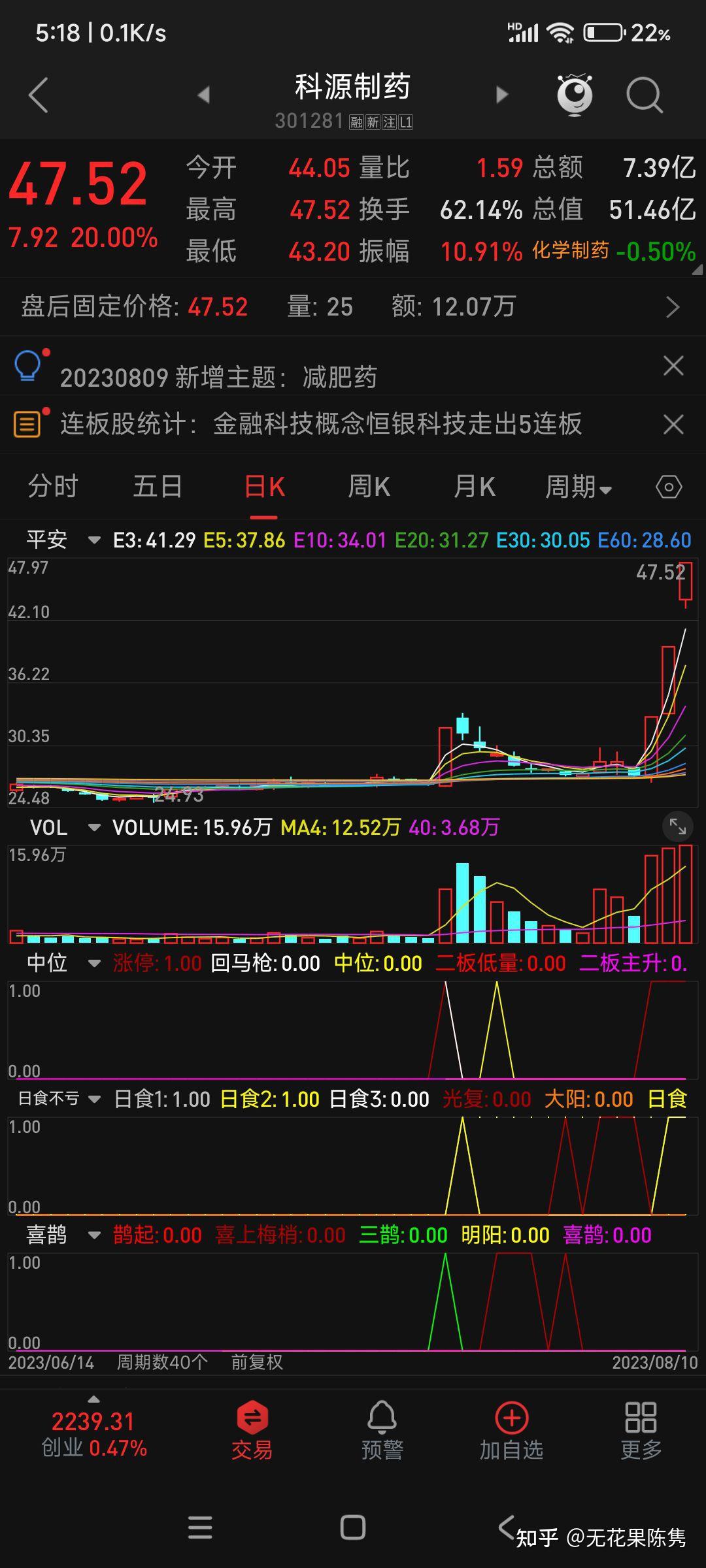Open 预警 price alert
This screenshot has height=1568, width=706.
click(382, 1430)
